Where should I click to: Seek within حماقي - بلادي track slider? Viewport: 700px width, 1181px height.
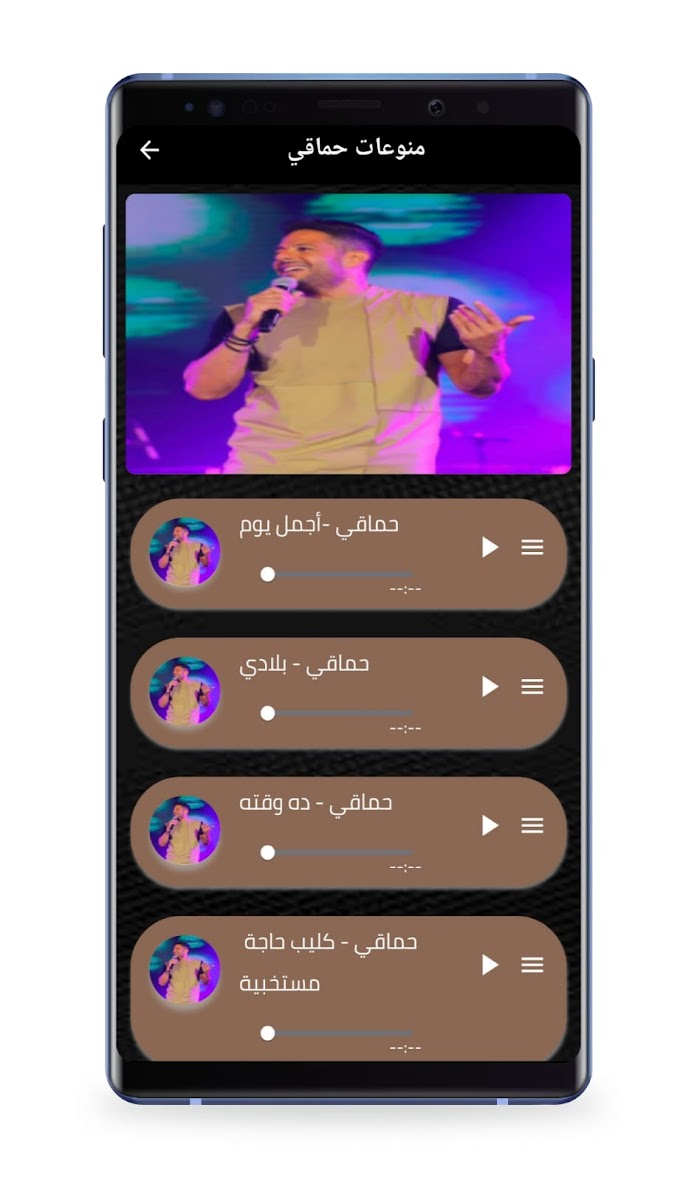tap(338, 713)
